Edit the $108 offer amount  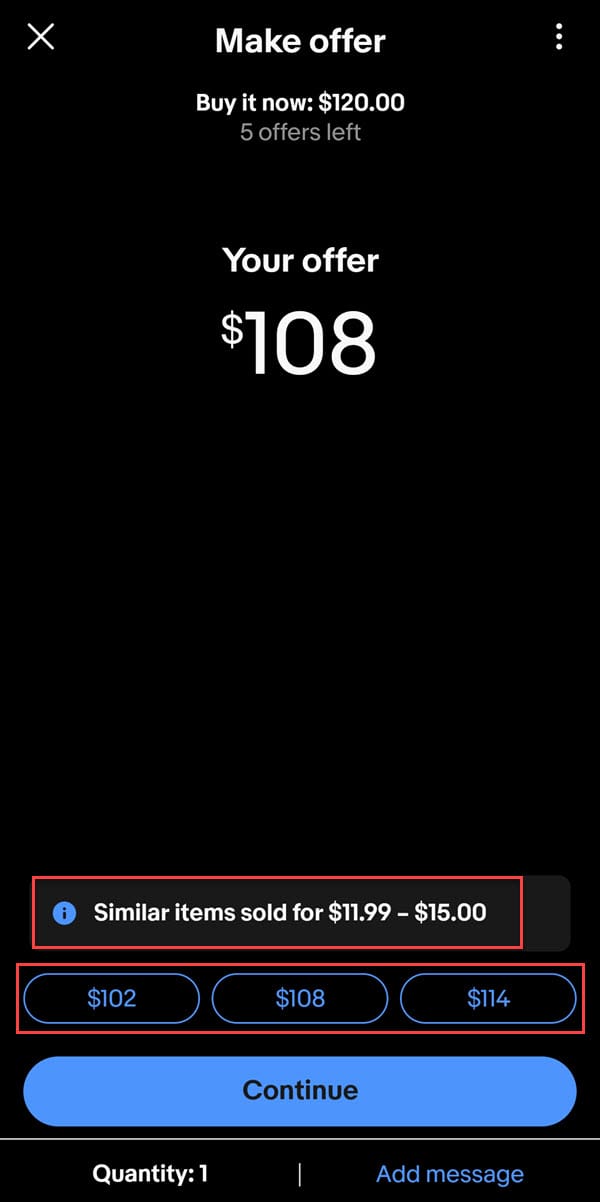[x=300, y=342]
